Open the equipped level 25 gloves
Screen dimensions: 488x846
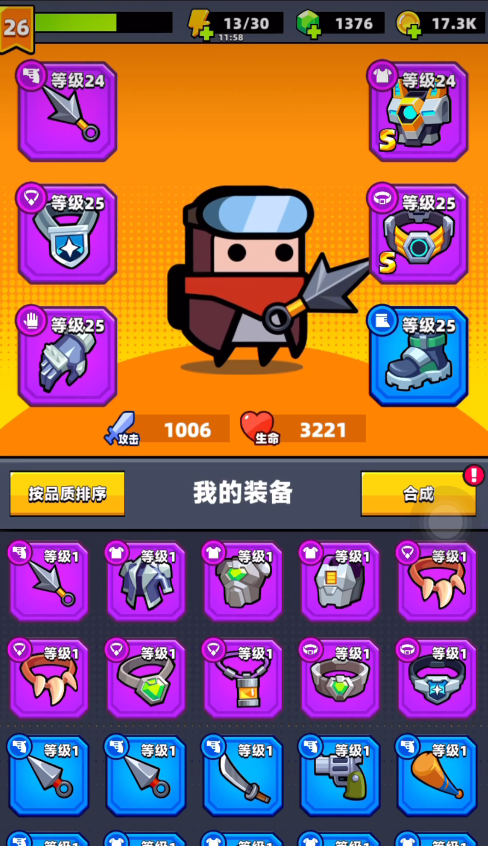(x=67, y=357)
